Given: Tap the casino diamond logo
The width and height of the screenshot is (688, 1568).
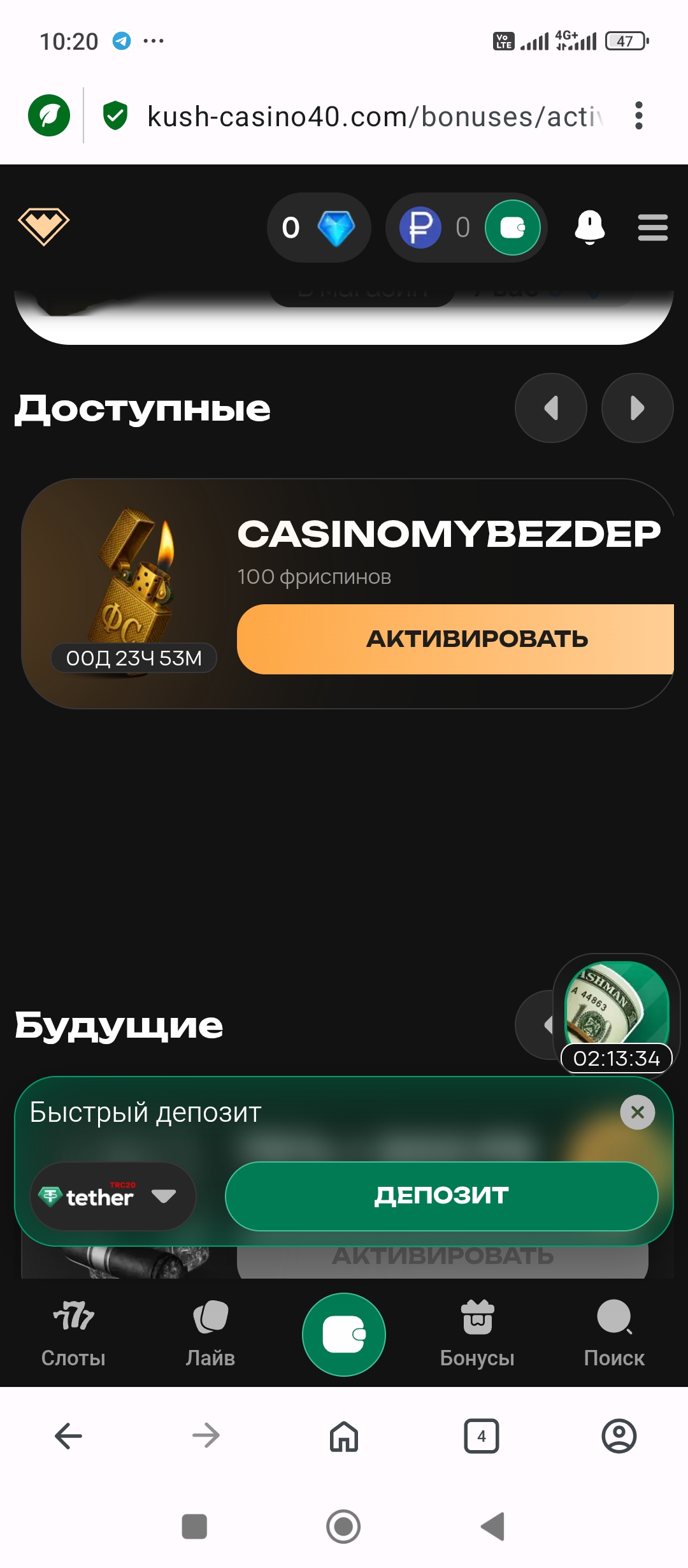Looking at the screenshot, I should [x=45, y=228].
